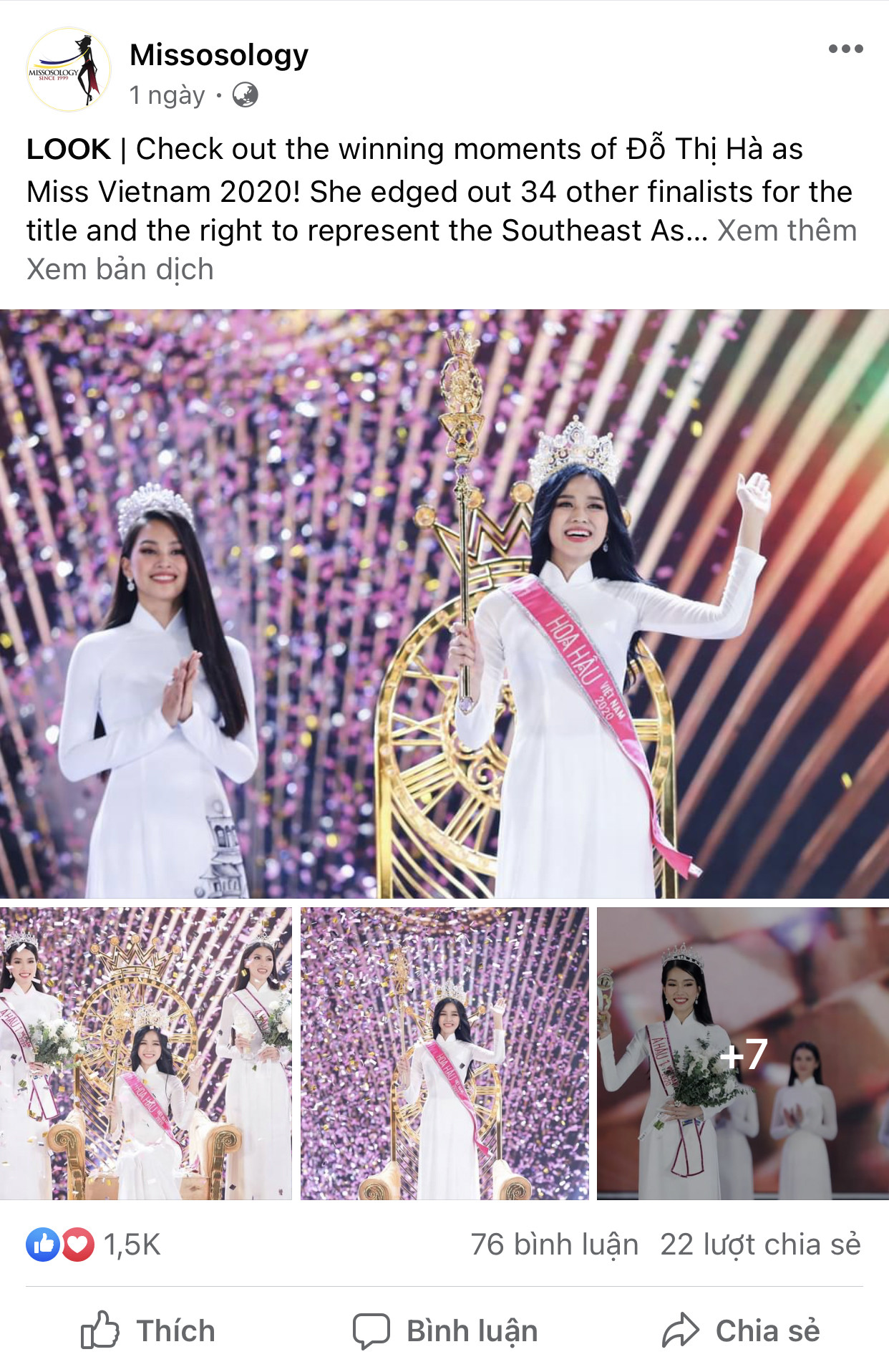The width and height of the screenshot is (889, 1372).
Task: Expand the post text with Xem thêm
Action: 786,231
